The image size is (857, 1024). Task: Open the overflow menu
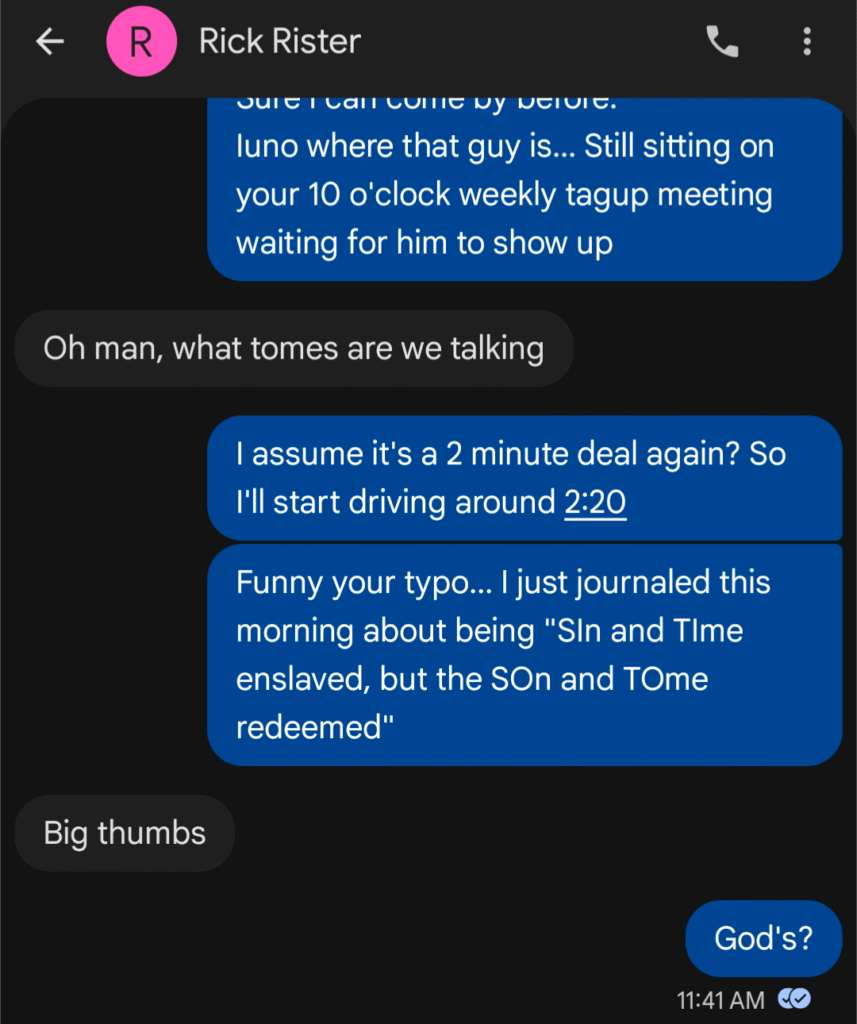807,42
